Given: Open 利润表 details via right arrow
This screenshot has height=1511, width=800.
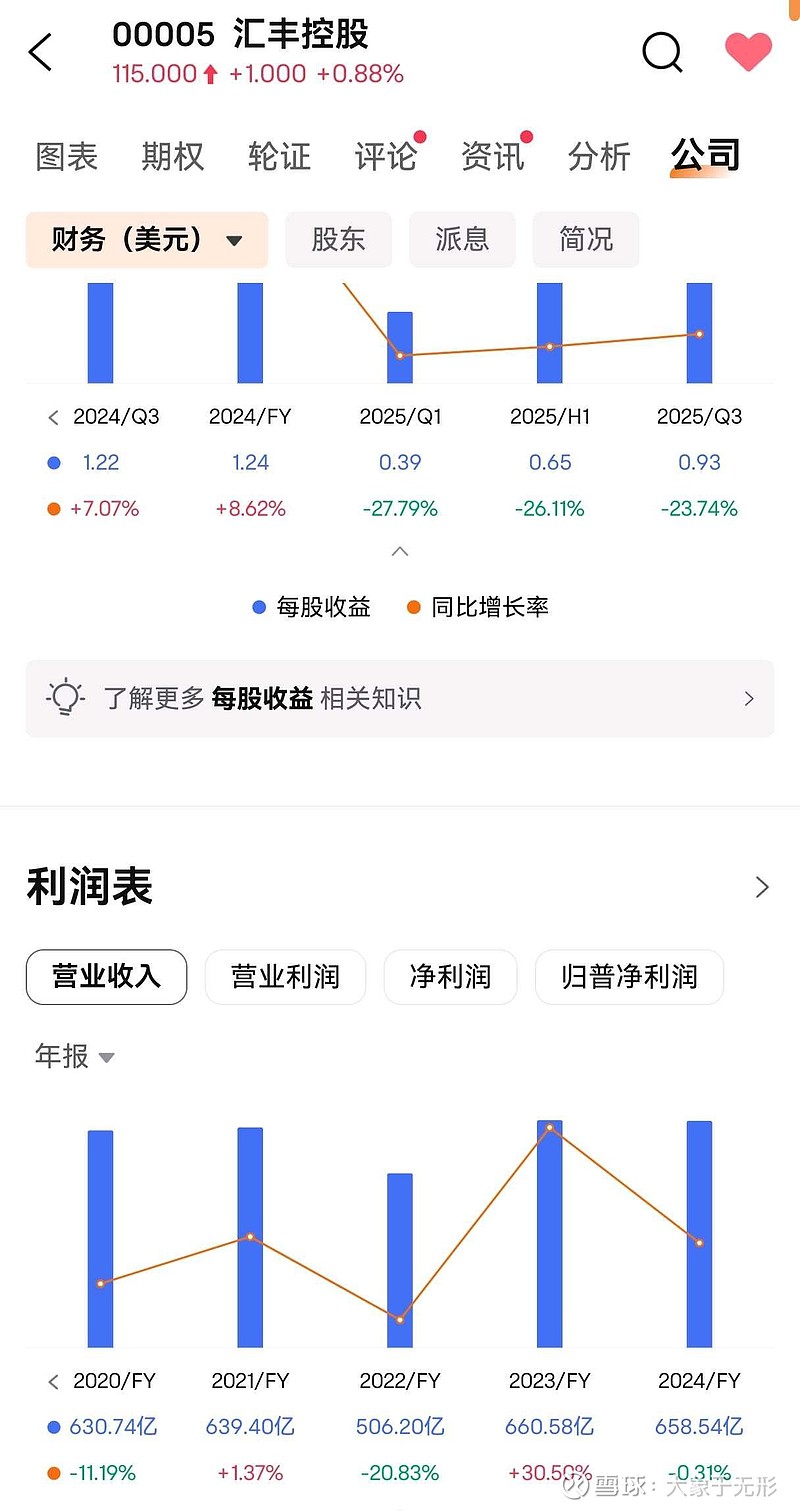Looking at the screenshot, I should (762, 887).
